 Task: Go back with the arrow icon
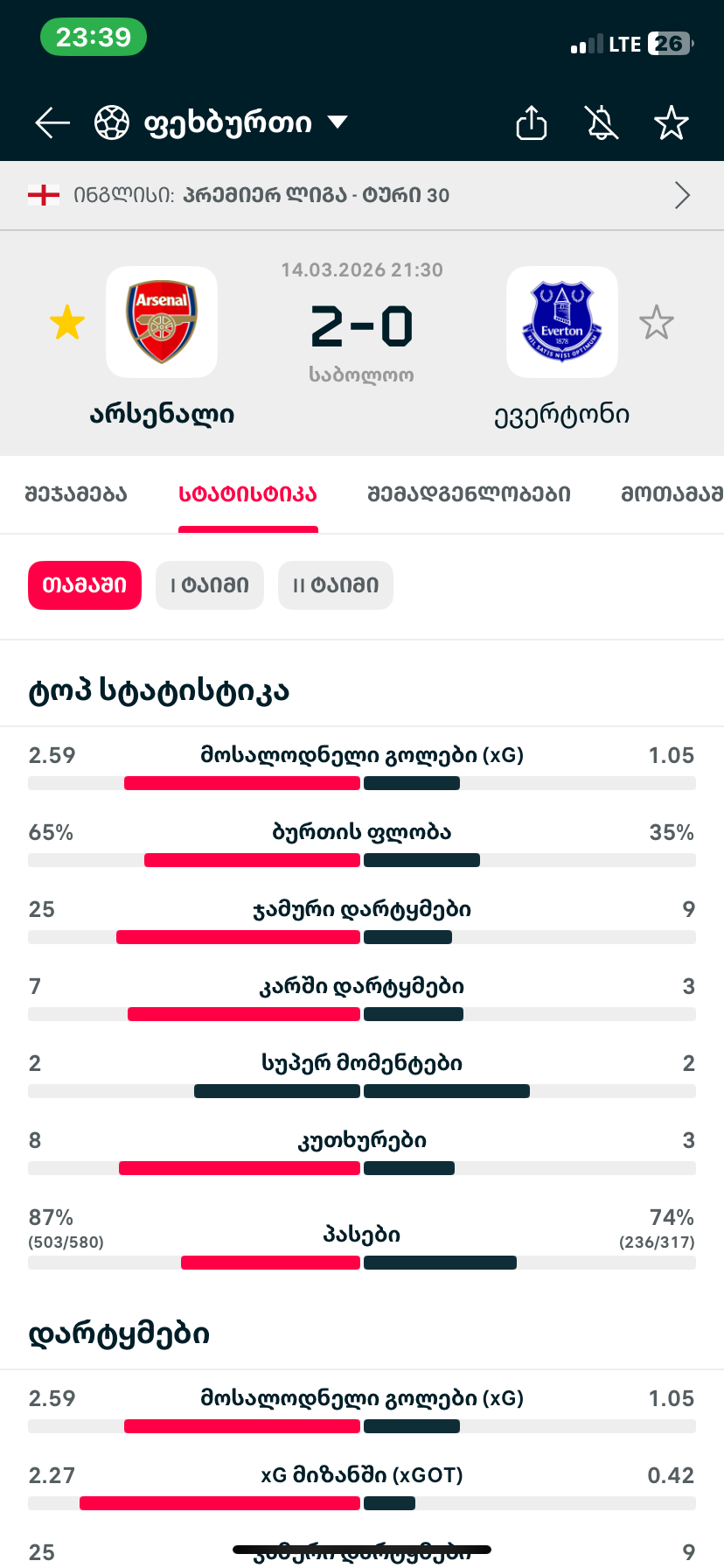point(52,123)
